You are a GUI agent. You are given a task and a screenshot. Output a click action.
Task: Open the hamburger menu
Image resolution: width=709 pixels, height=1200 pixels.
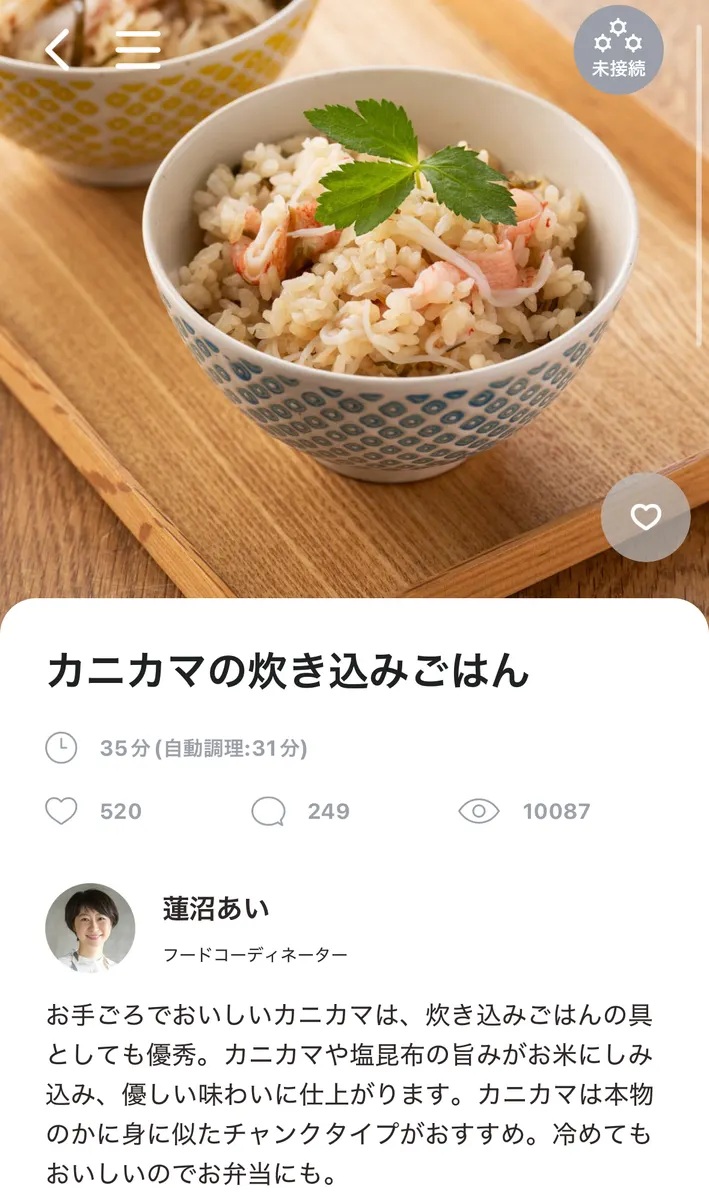pyautogui.click(x=138, y=49)
